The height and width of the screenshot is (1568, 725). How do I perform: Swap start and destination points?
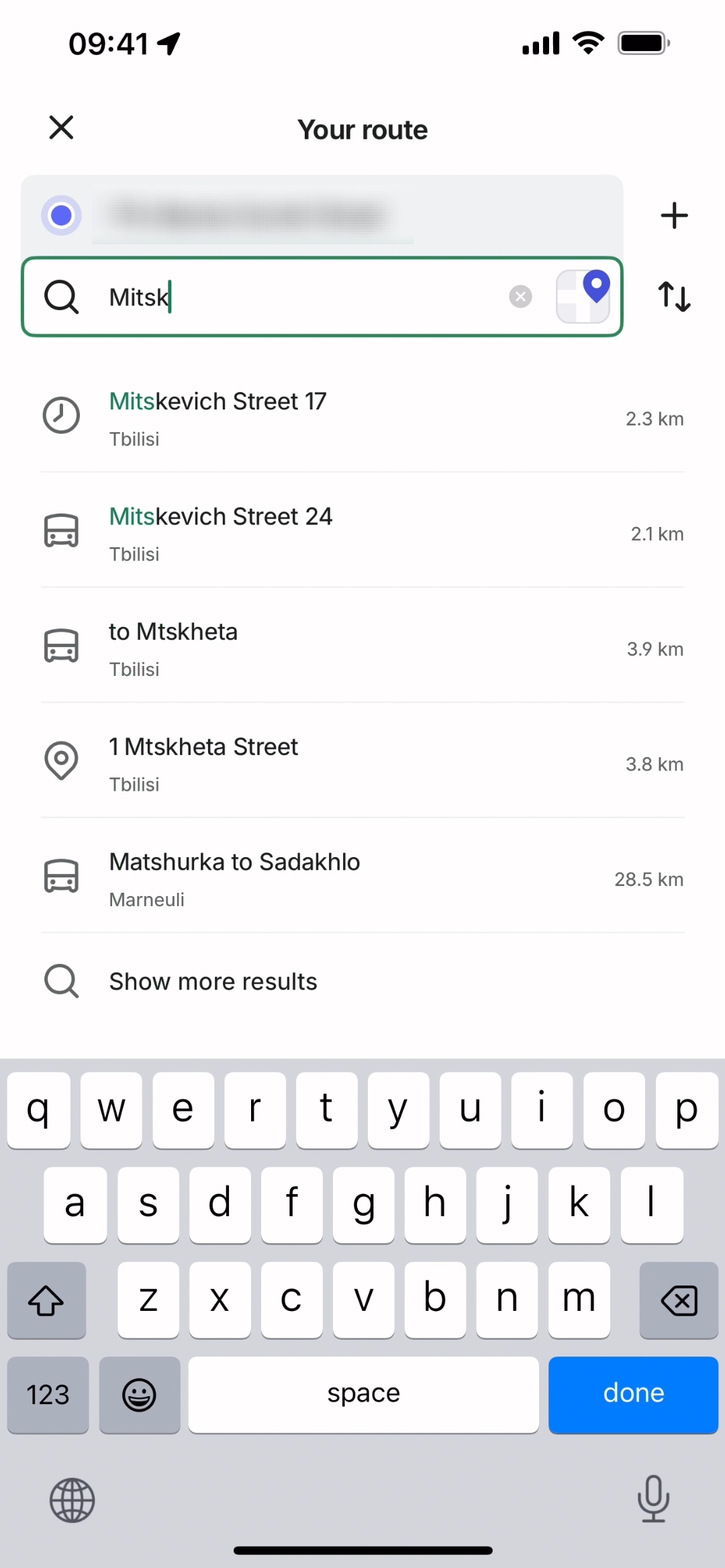click(x=674, y=297)
